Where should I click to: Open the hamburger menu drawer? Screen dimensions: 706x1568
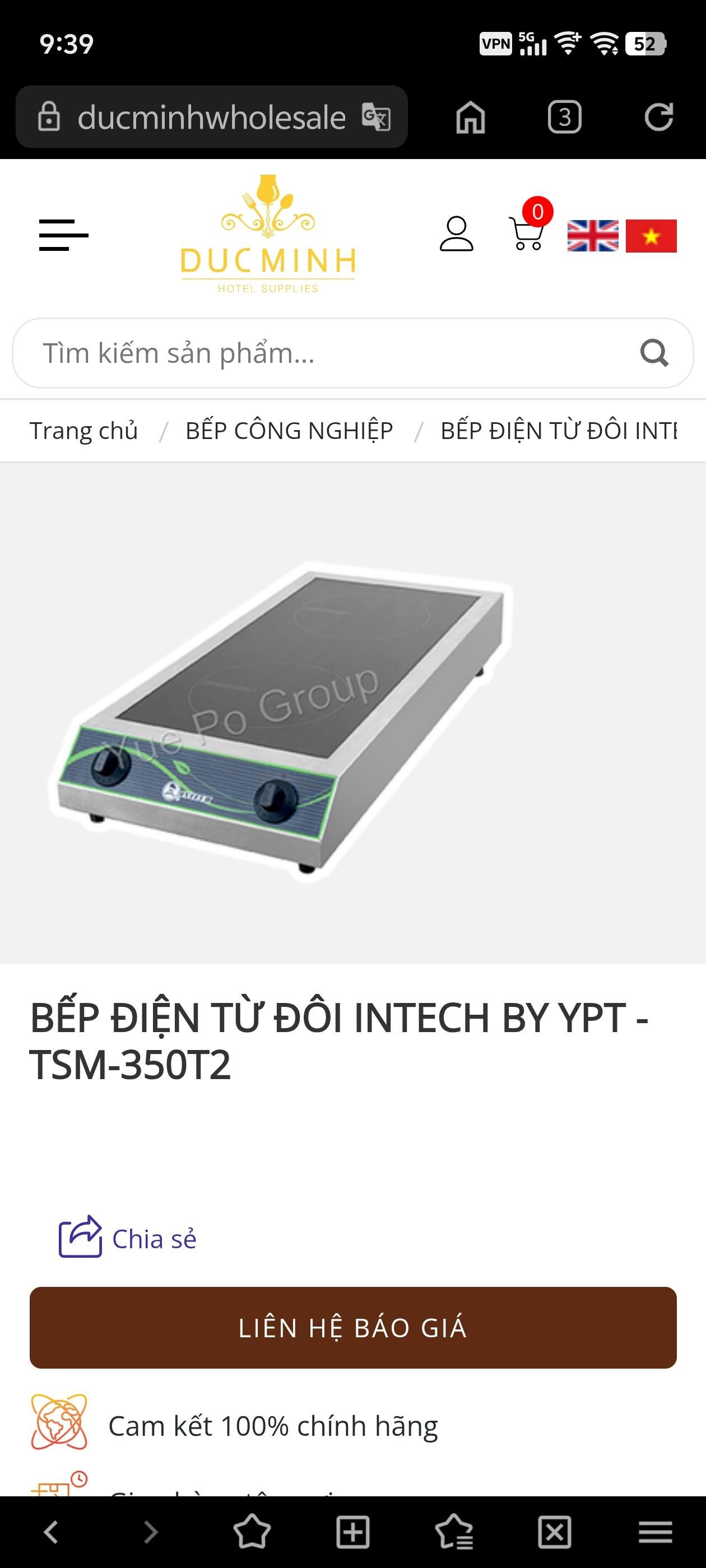tap(63, 235)
